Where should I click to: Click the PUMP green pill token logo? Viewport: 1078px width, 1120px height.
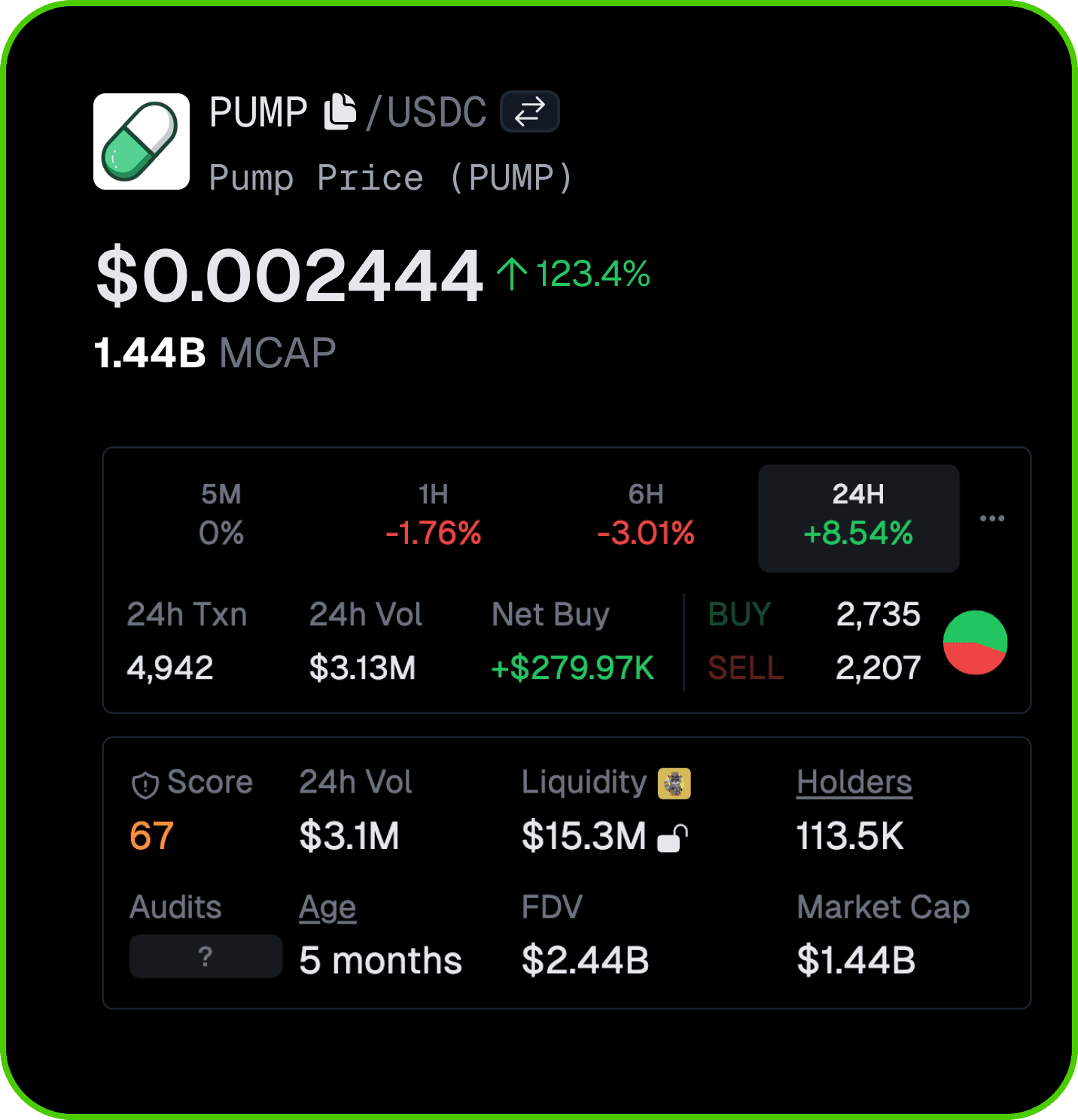(x=141, y=142)
